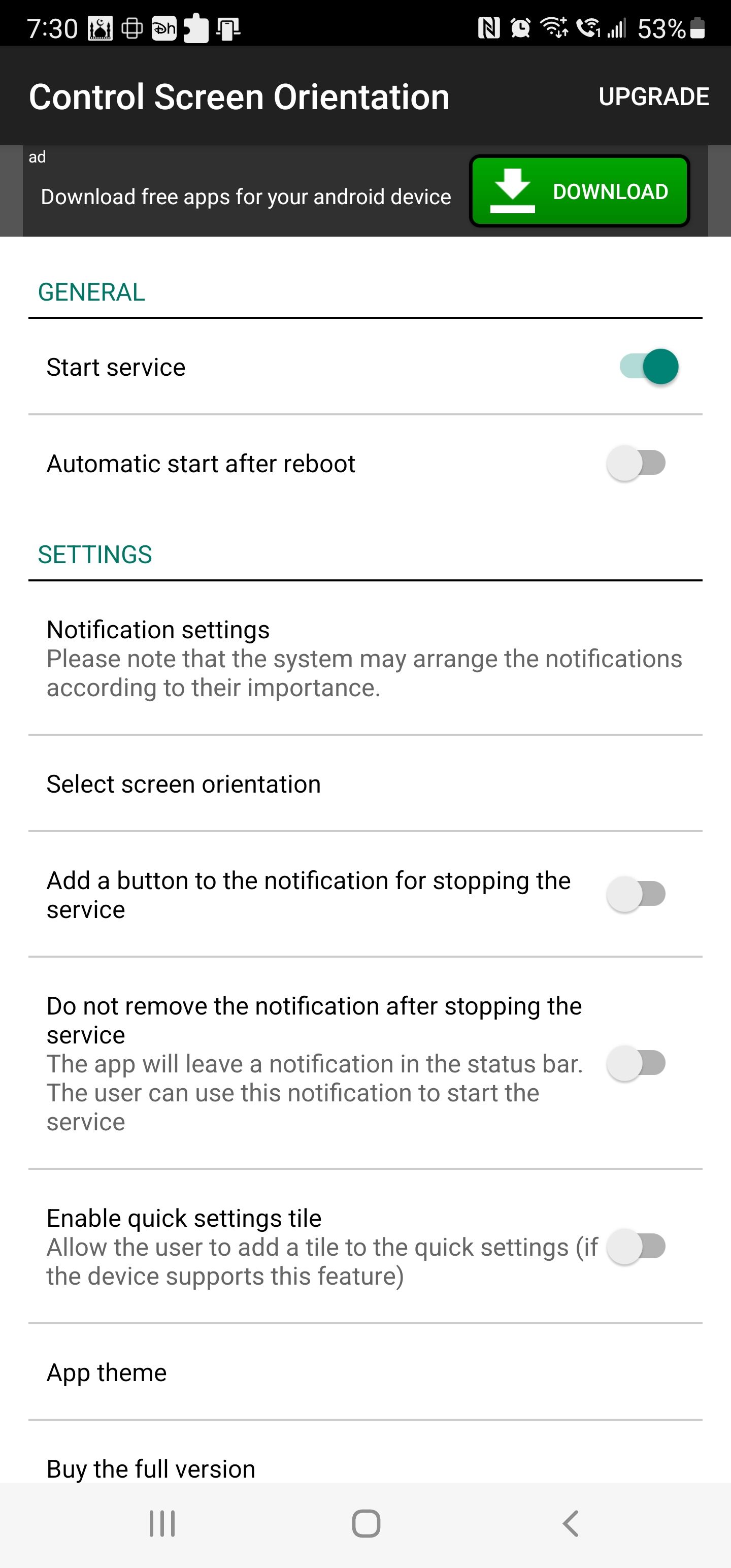Toggle the notification stop-service button switch

[636, 894]
